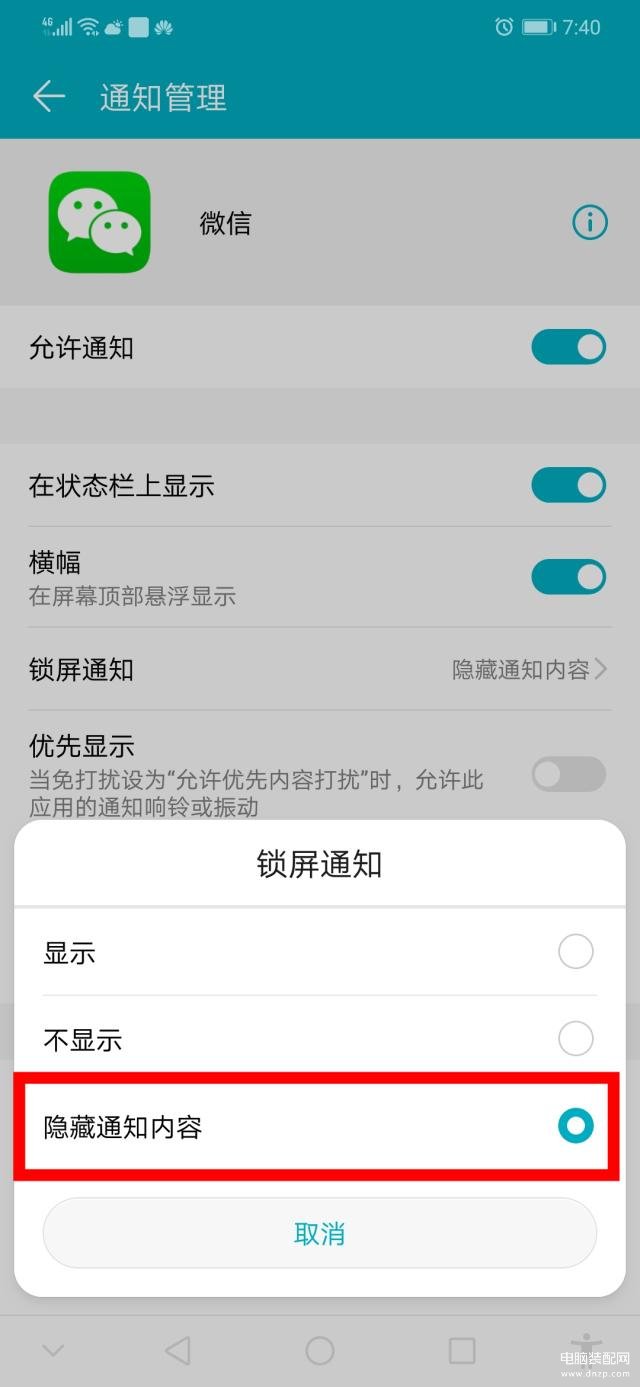The height and width of the screenshot is (1387, 640).
Task: Open the 锁屏通知 settings row
Action: tap(319, 669)
